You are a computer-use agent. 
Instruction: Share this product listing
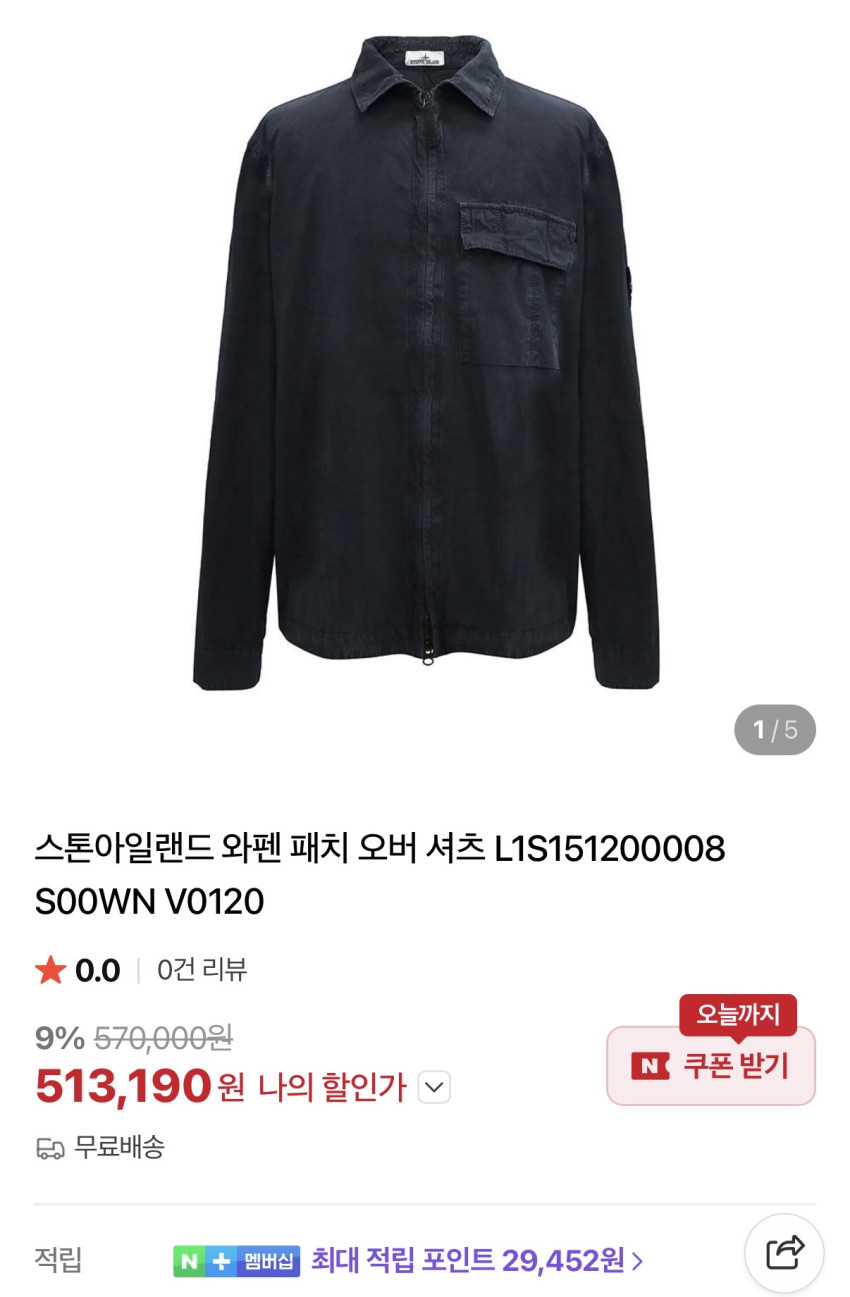coord(784,1253)
